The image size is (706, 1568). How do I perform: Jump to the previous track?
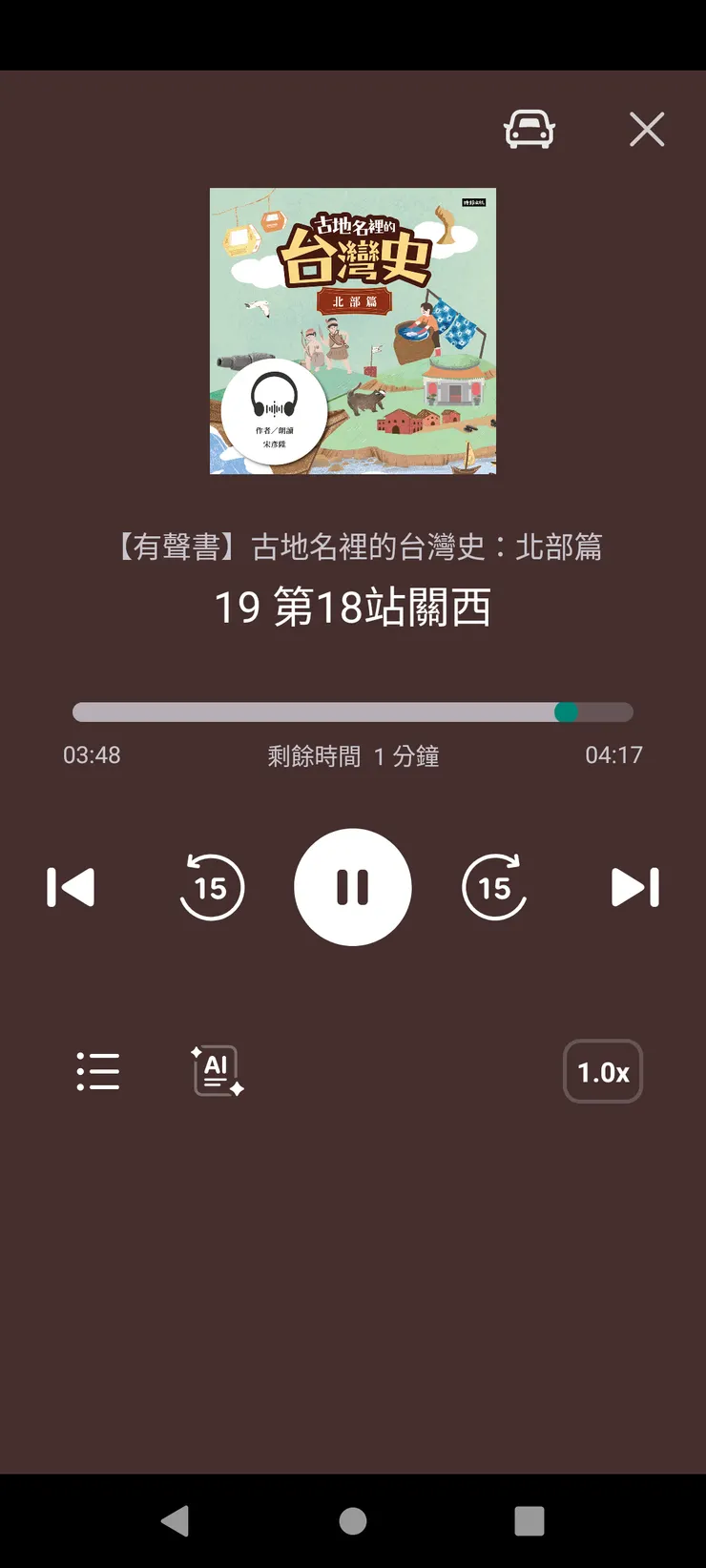point(71,886)
